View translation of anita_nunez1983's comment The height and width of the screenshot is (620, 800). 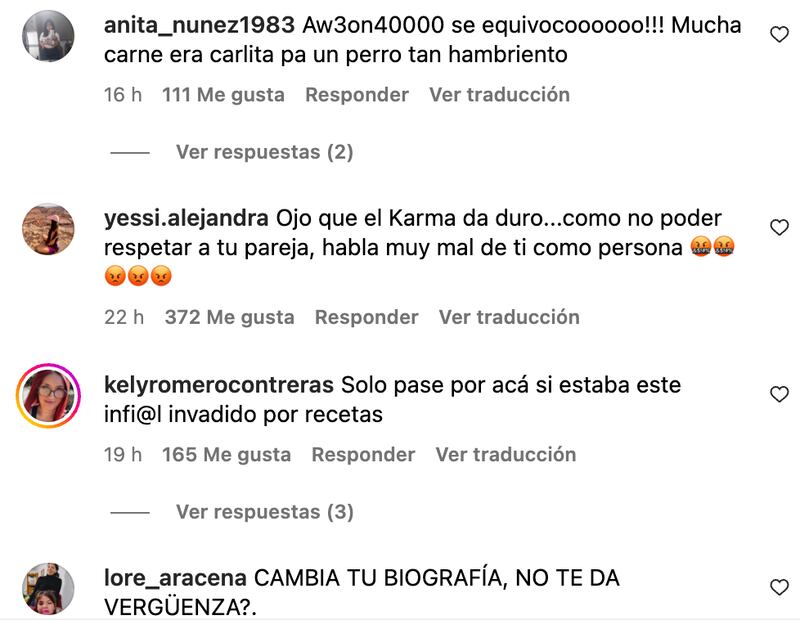[x=499, y=95]
